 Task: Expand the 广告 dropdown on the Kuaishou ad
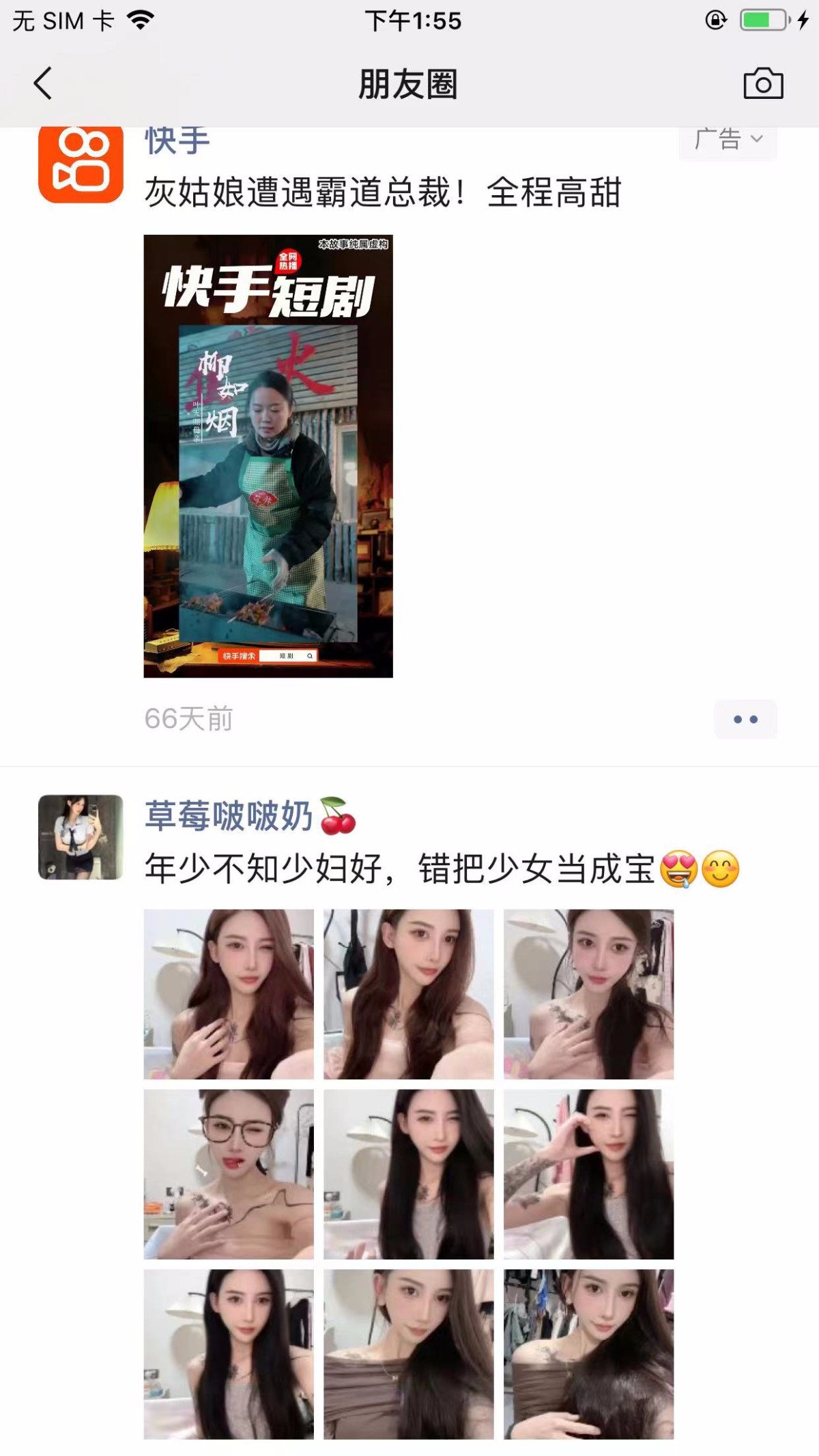coord(716,139)
